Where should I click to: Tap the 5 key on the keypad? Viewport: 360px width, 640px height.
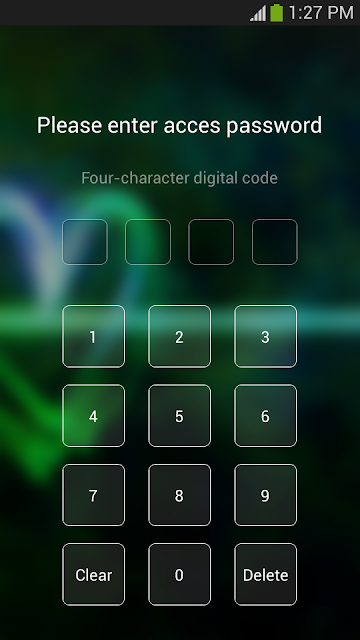pyautogui.click(x=180, y=416)
